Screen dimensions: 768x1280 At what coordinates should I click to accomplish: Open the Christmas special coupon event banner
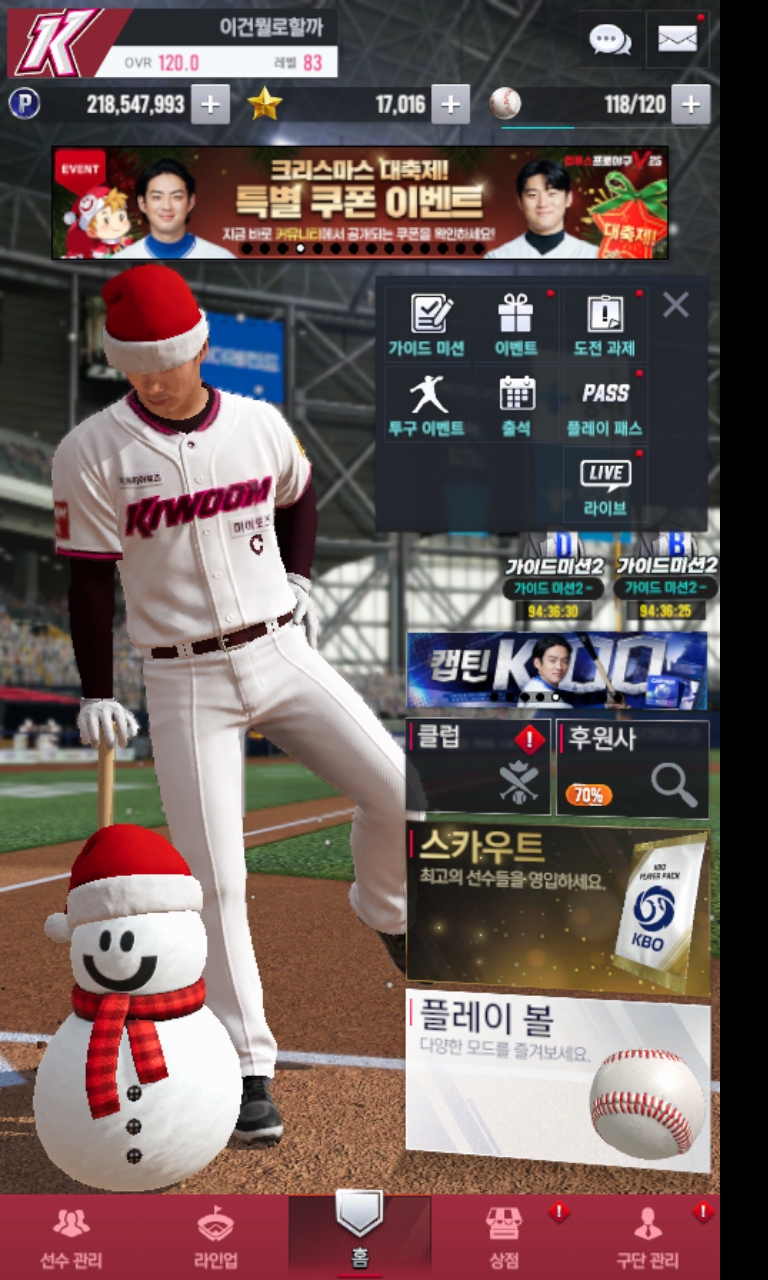point(360,203)
